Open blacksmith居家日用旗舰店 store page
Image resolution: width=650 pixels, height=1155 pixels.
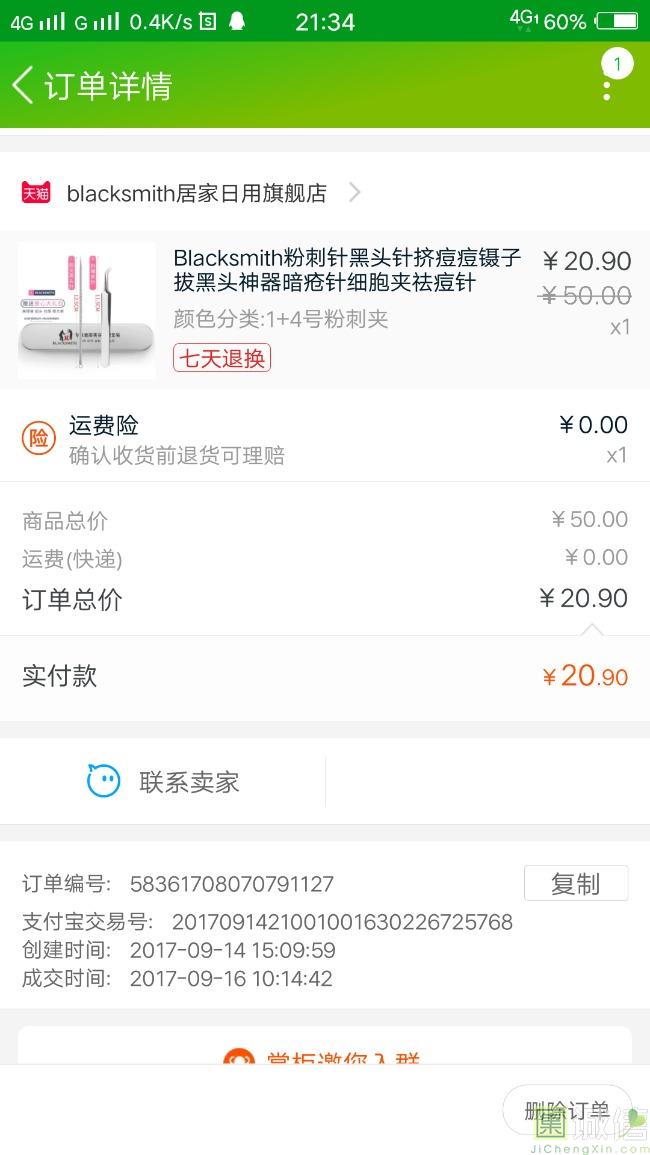click(196, 193)
